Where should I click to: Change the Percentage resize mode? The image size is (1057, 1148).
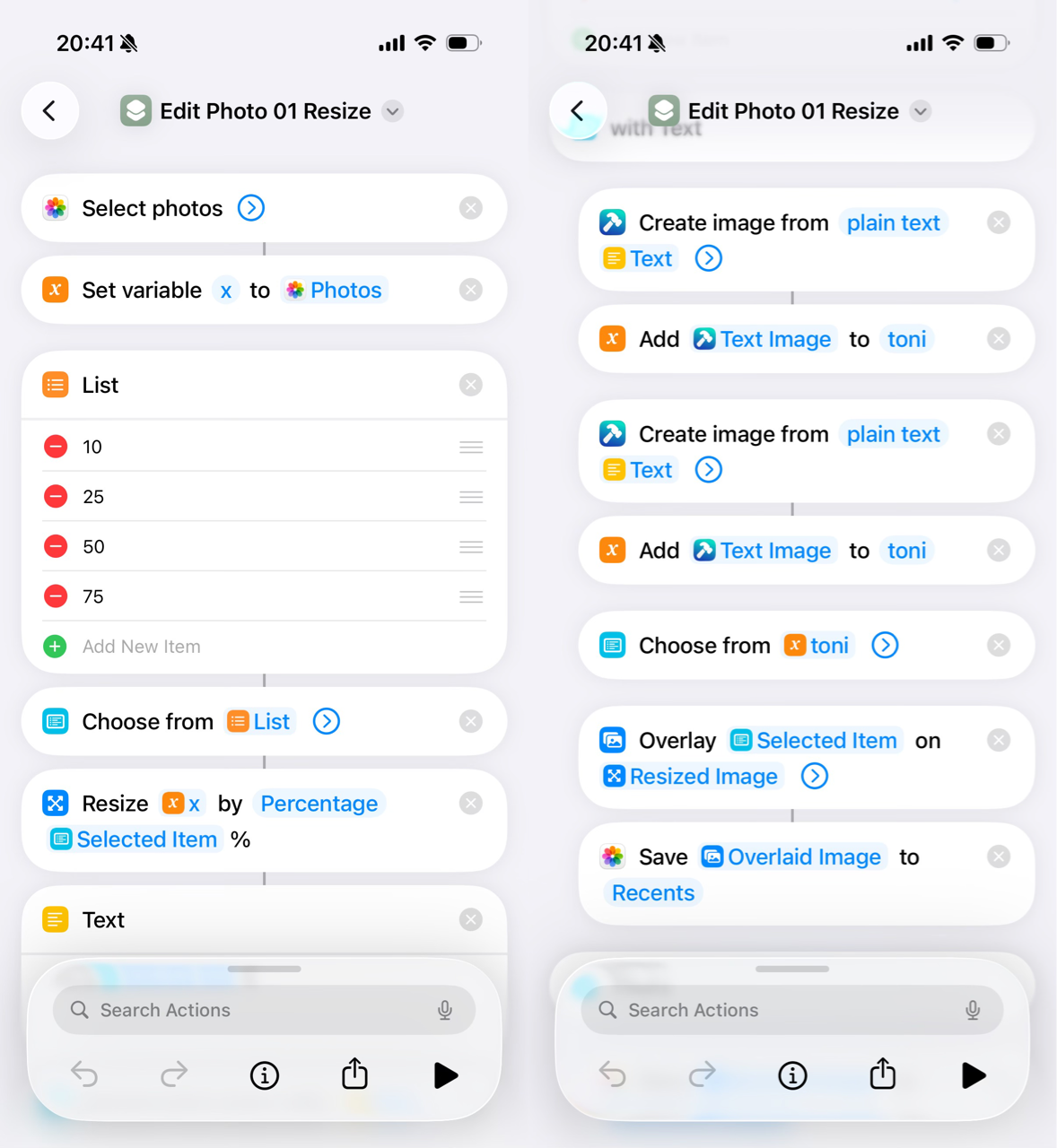(x=319, y=804)
